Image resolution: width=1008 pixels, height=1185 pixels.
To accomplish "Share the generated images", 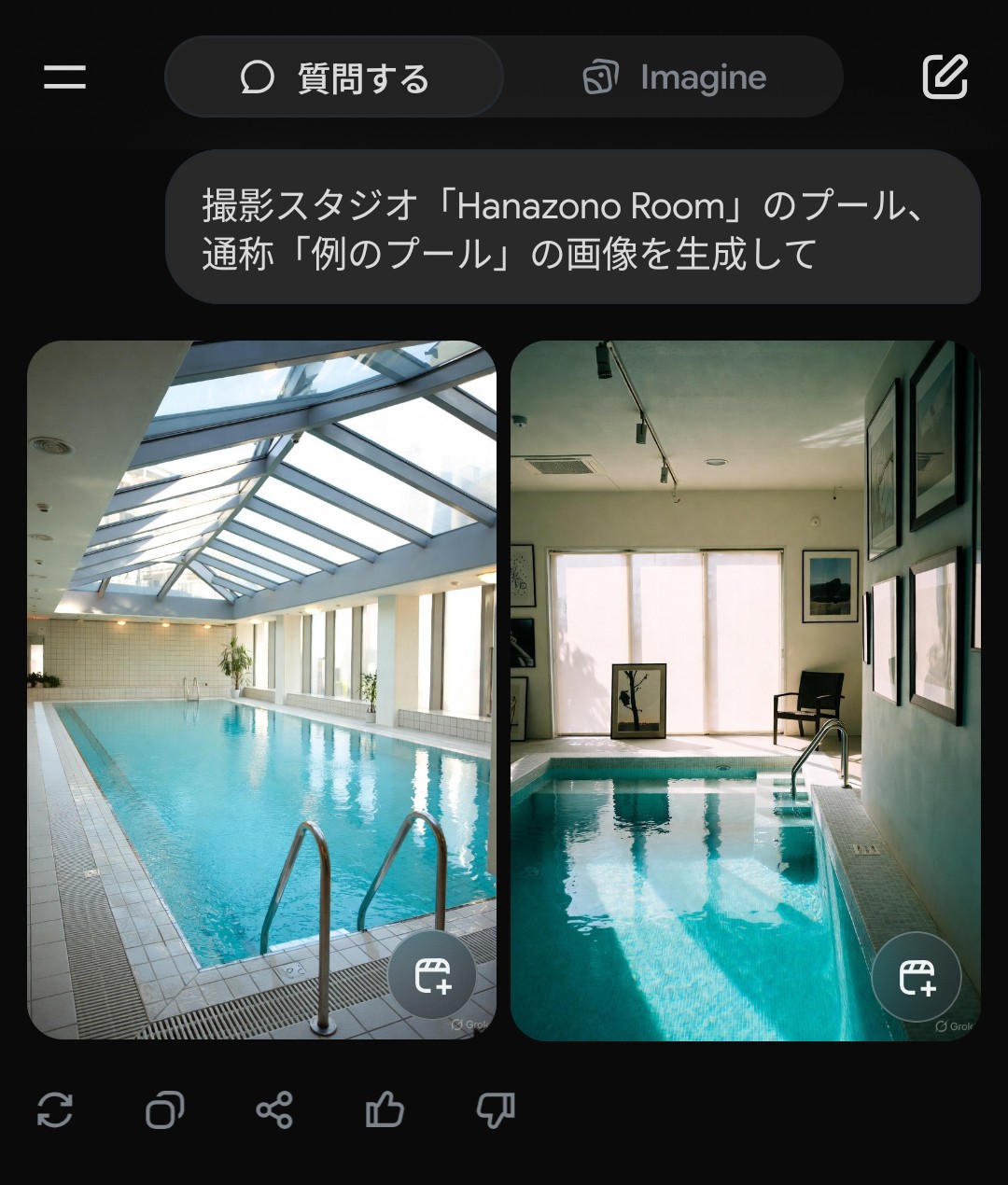I will (x=274, y=1110).
